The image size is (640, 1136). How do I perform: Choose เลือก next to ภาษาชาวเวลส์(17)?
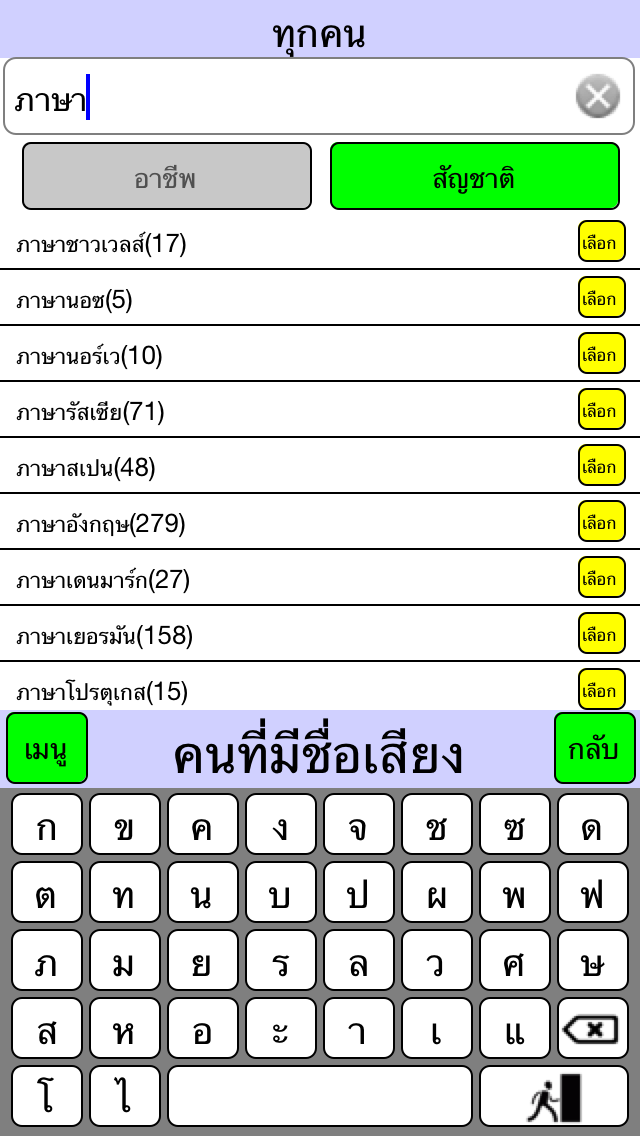point(602,241)
